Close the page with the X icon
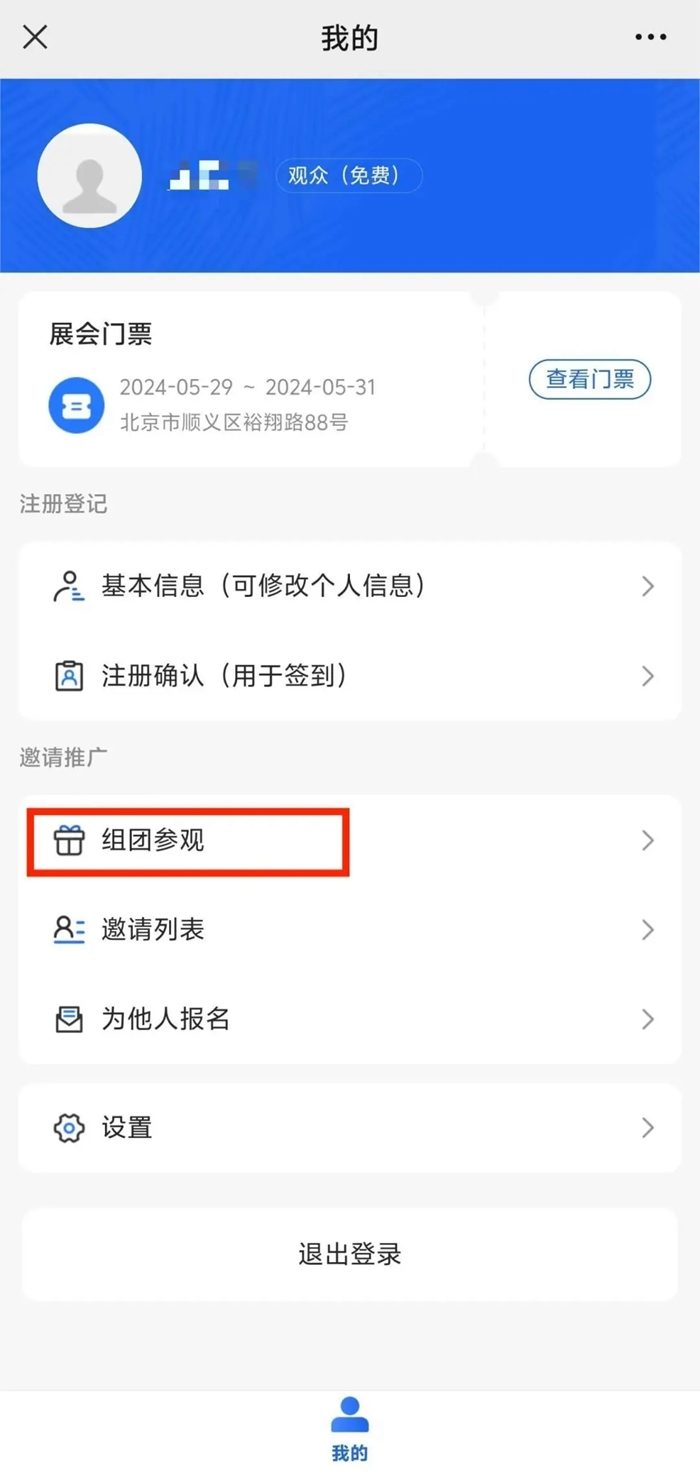This screenshot has width=700, height=1480. click(35, 38)
